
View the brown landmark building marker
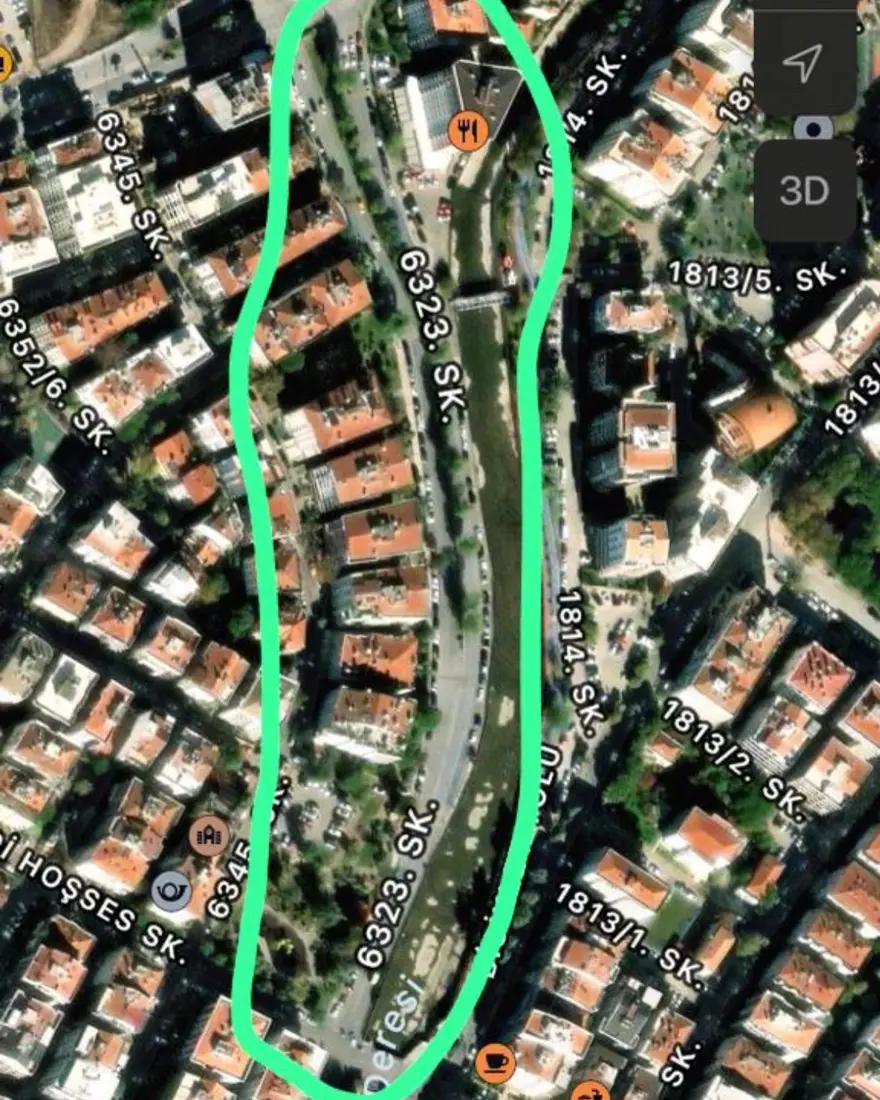pyautogui.click(x=209, y=836)
